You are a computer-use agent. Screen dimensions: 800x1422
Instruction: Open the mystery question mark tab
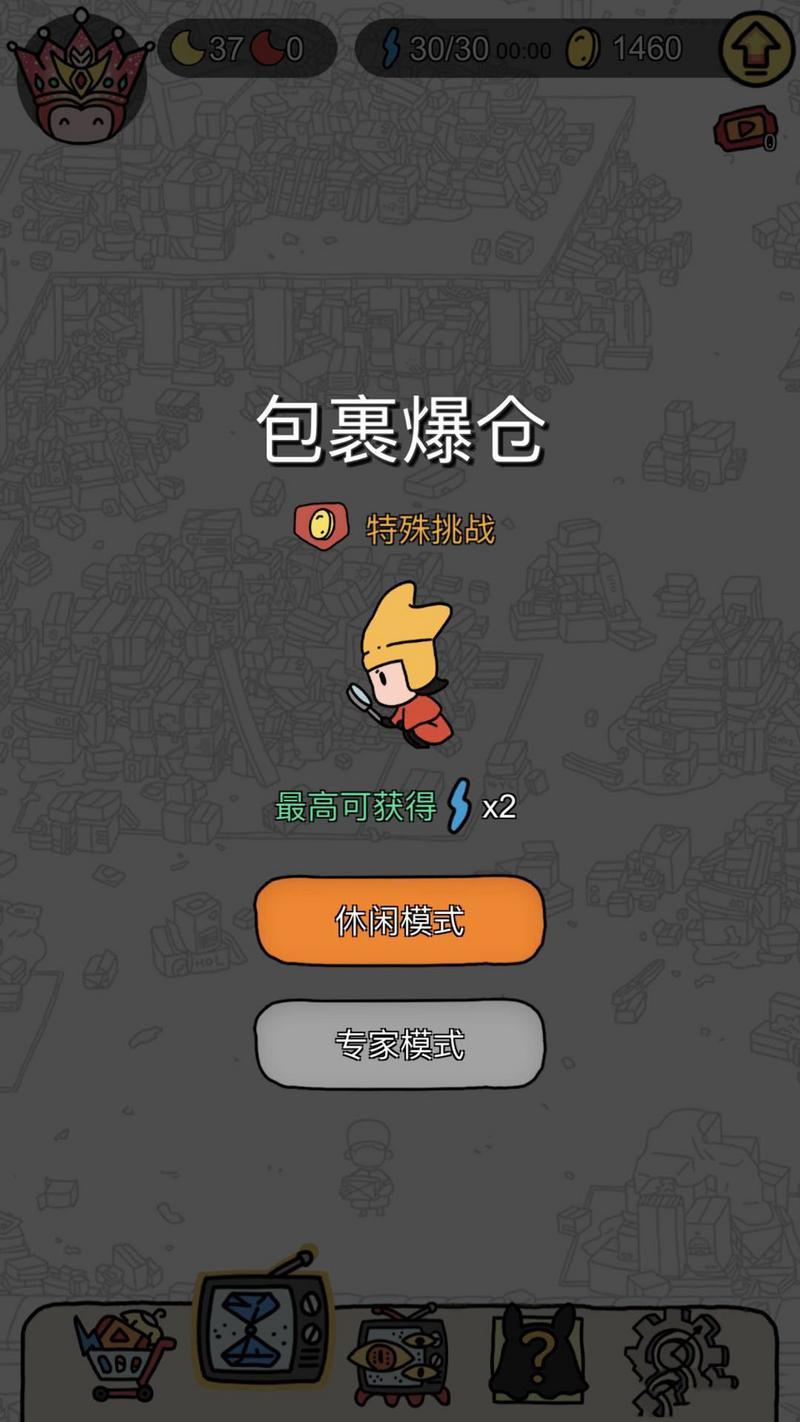pos(536,1355)
